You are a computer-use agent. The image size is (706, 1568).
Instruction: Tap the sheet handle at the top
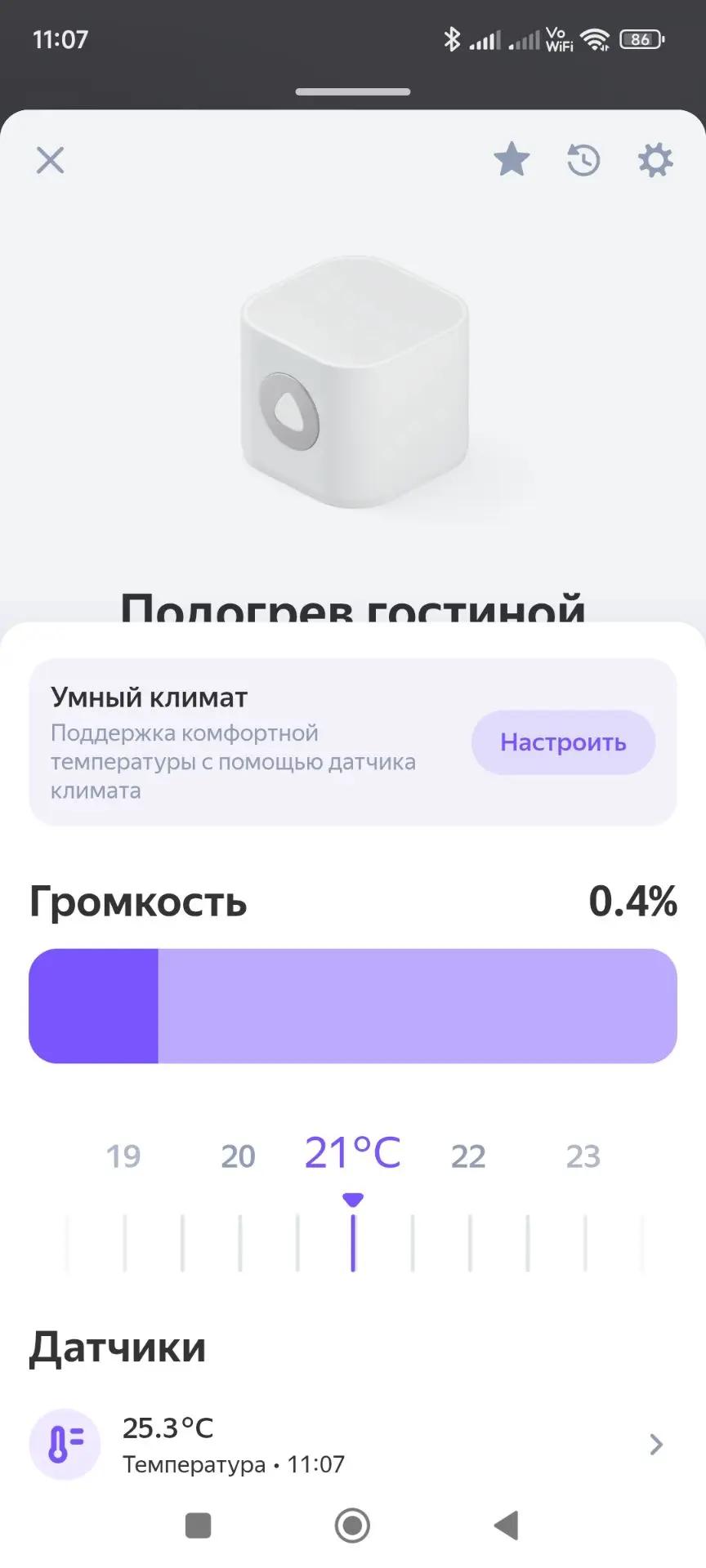[353, 91]
